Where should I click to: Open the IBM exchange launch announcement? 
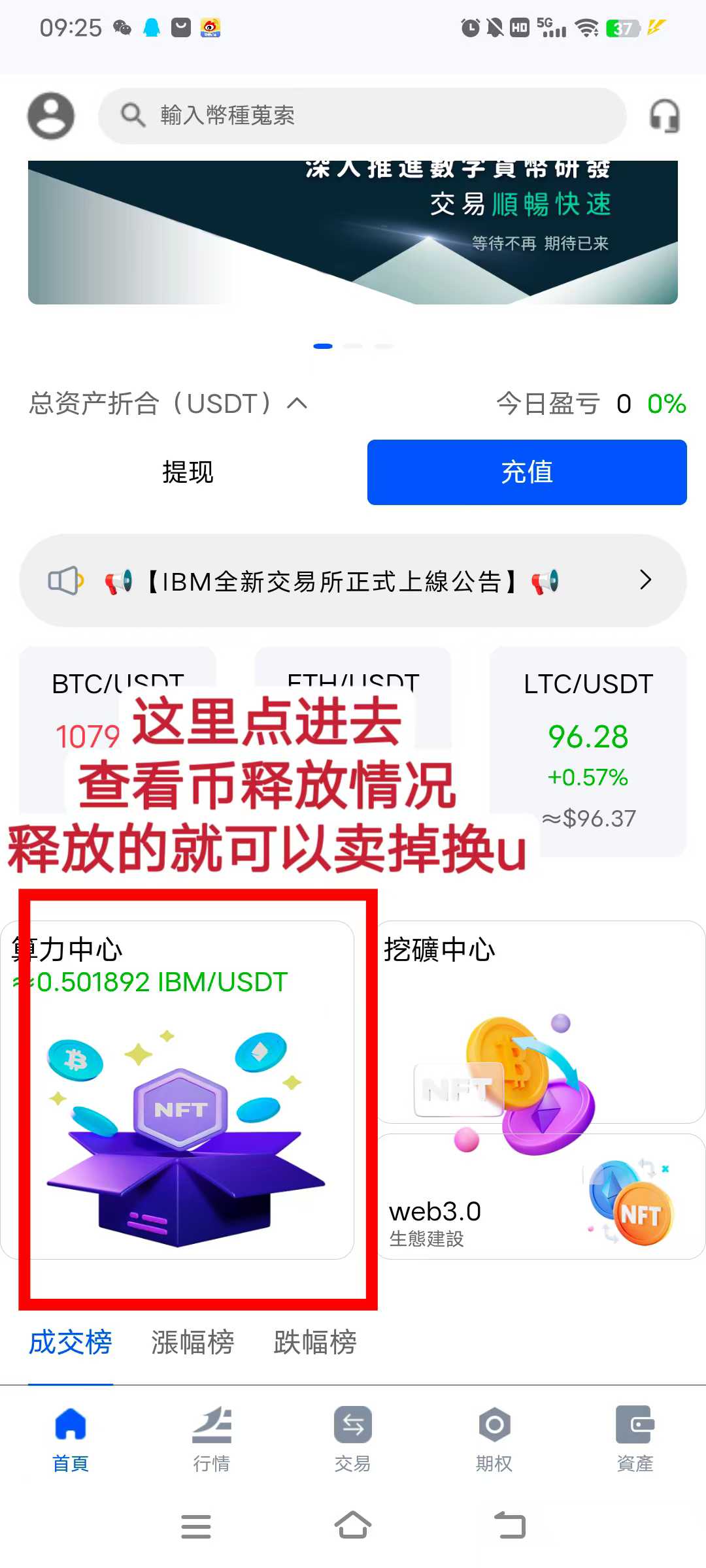(353, 581)
